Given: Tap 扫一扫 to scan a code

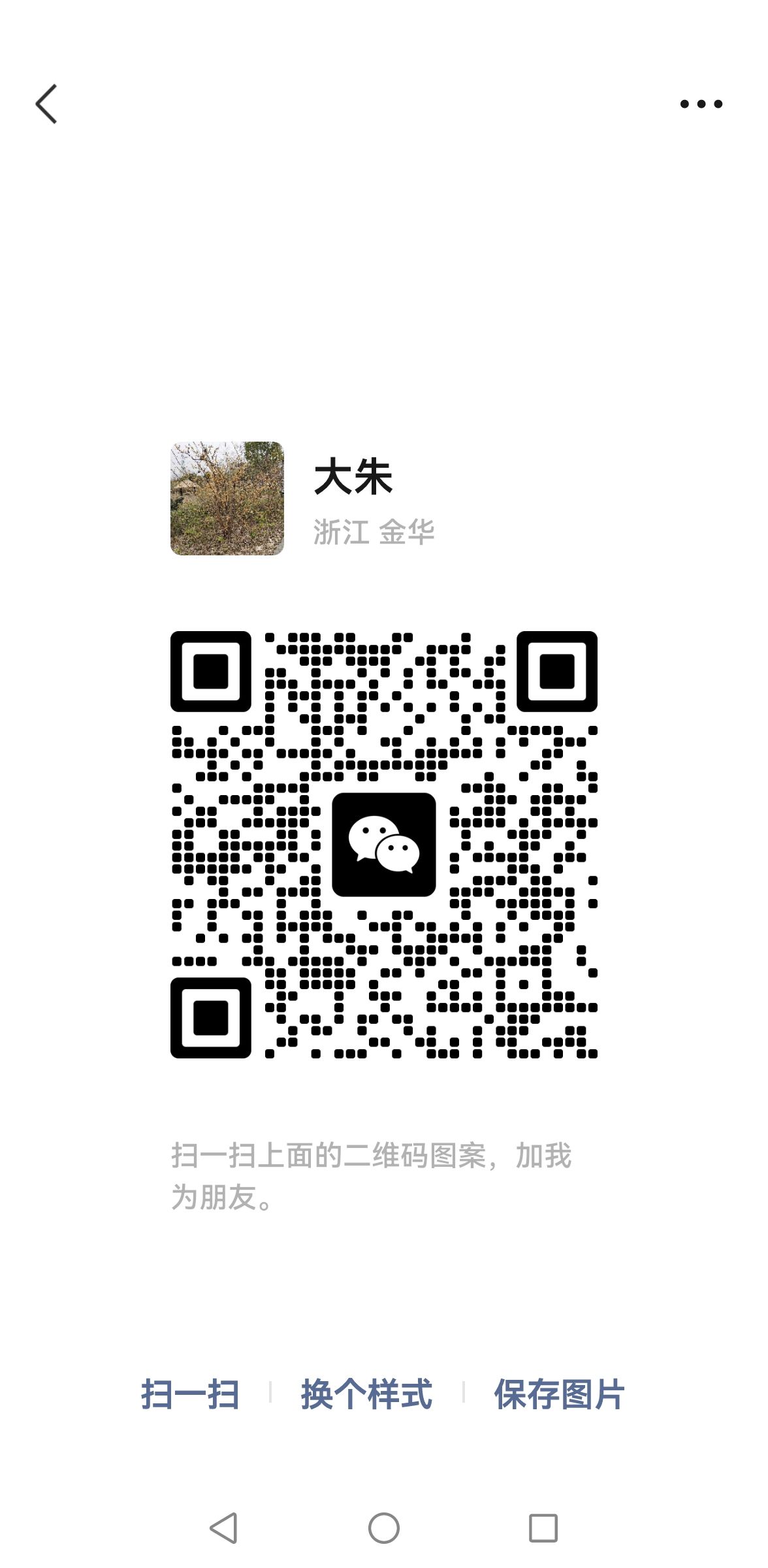Looking at the screenshot, I should pos(190,1394).
